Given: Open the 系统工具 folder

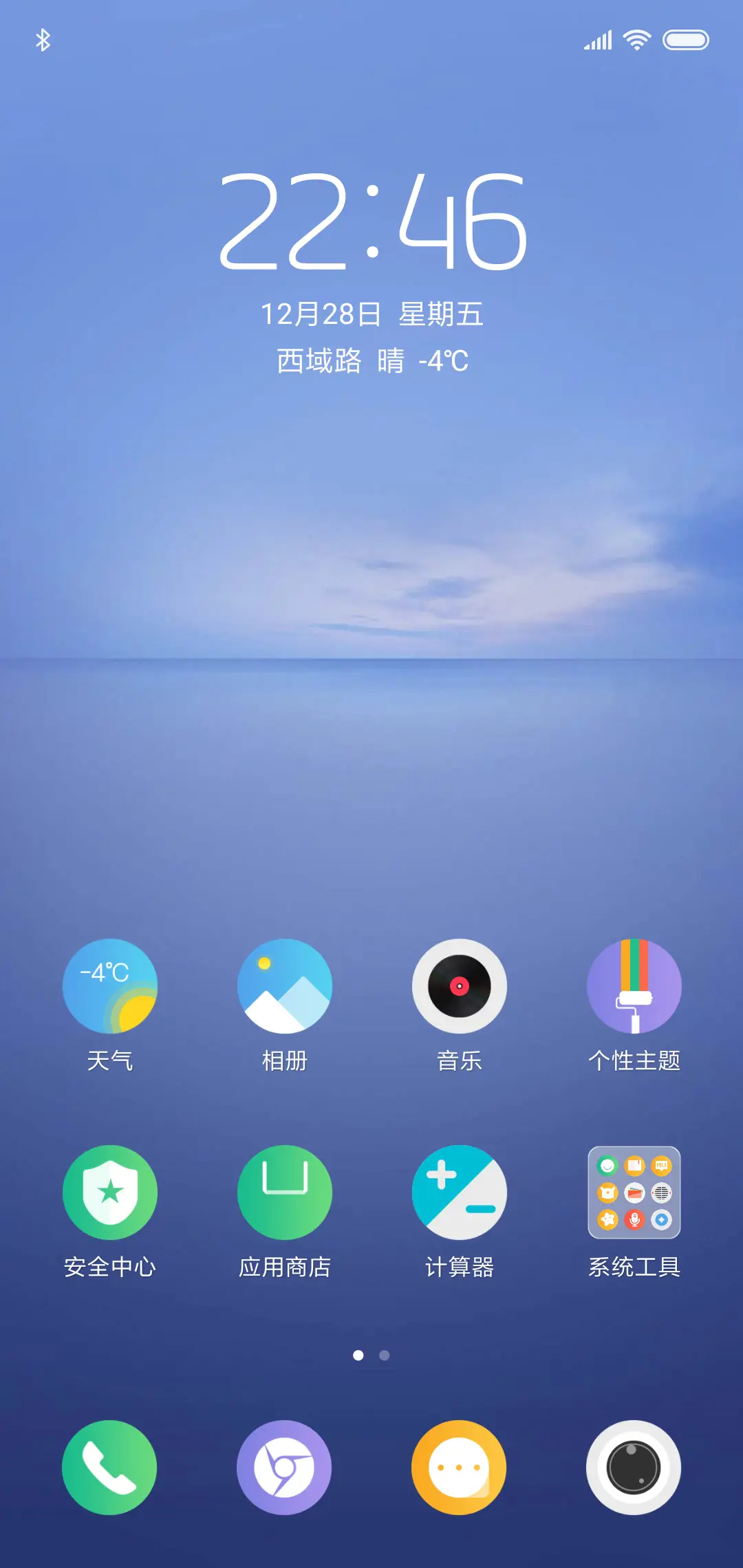Looking at the screenshot, I should coord(633,1193).
